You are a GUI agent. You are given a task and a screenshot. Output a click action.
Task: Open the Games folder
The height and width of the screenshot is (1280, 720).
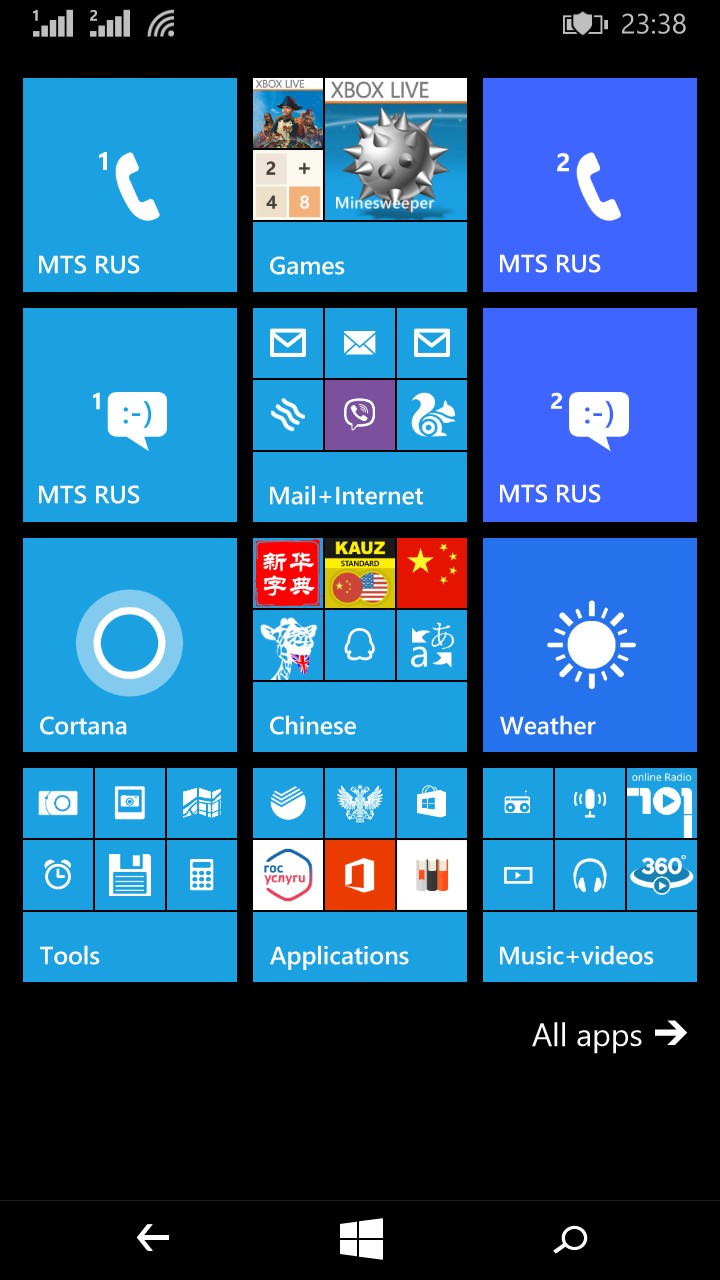360,185
